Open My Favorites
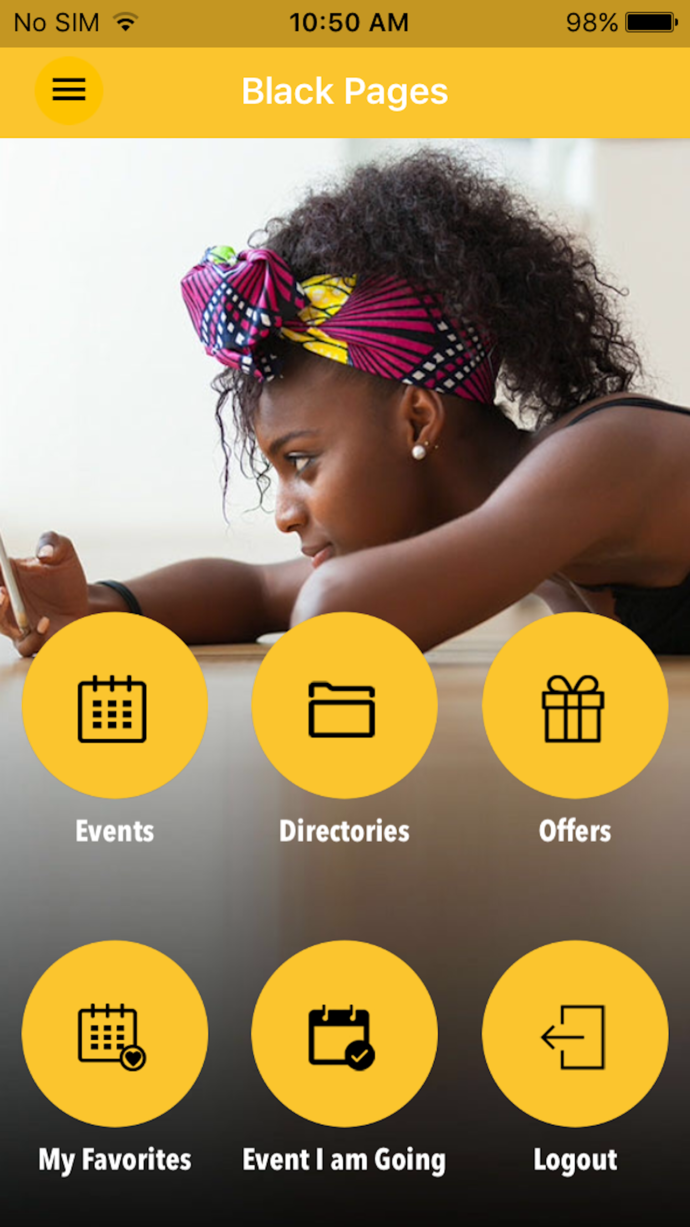690x1227 pixels. pyautogui.click(x=114, y=1034)
